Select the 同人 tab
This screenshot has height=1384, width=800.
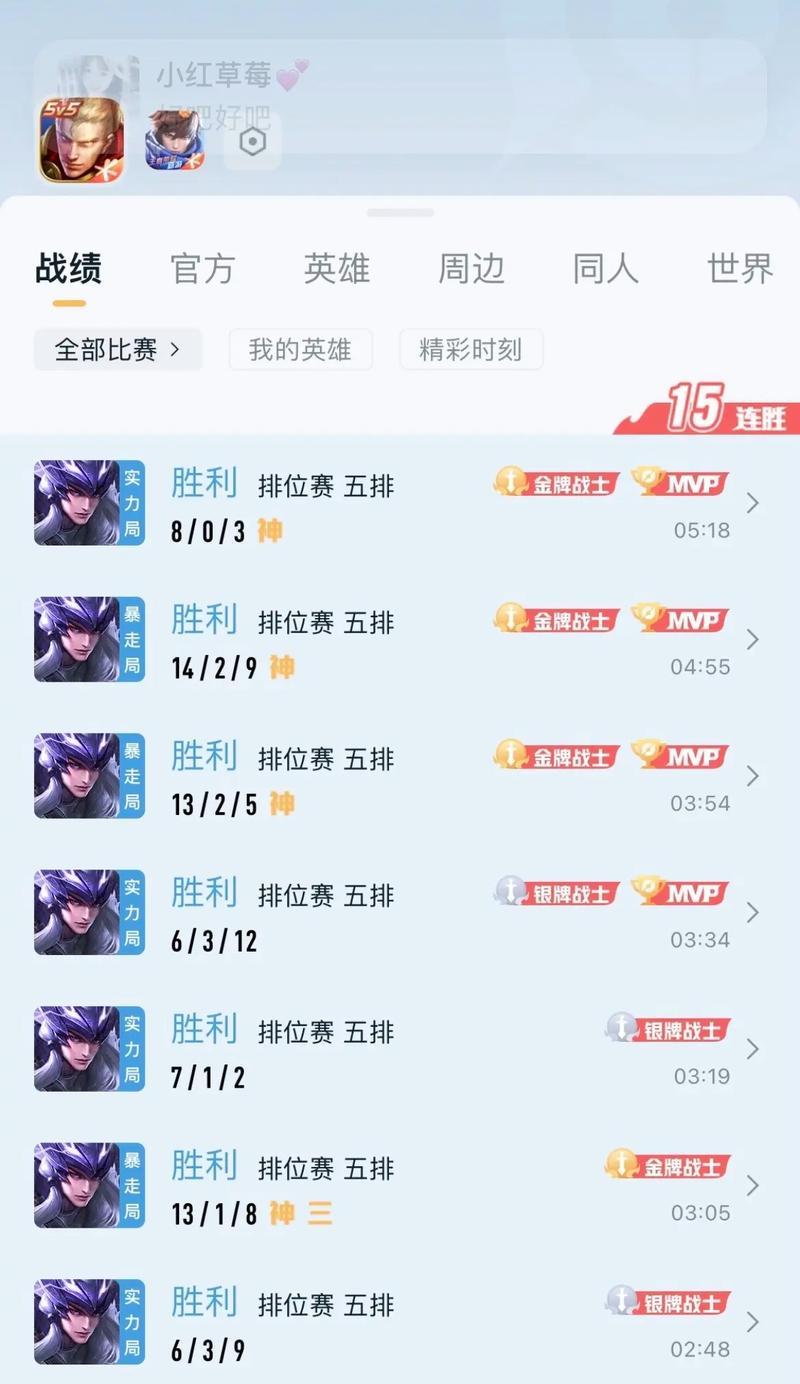[x=605, y=269]
